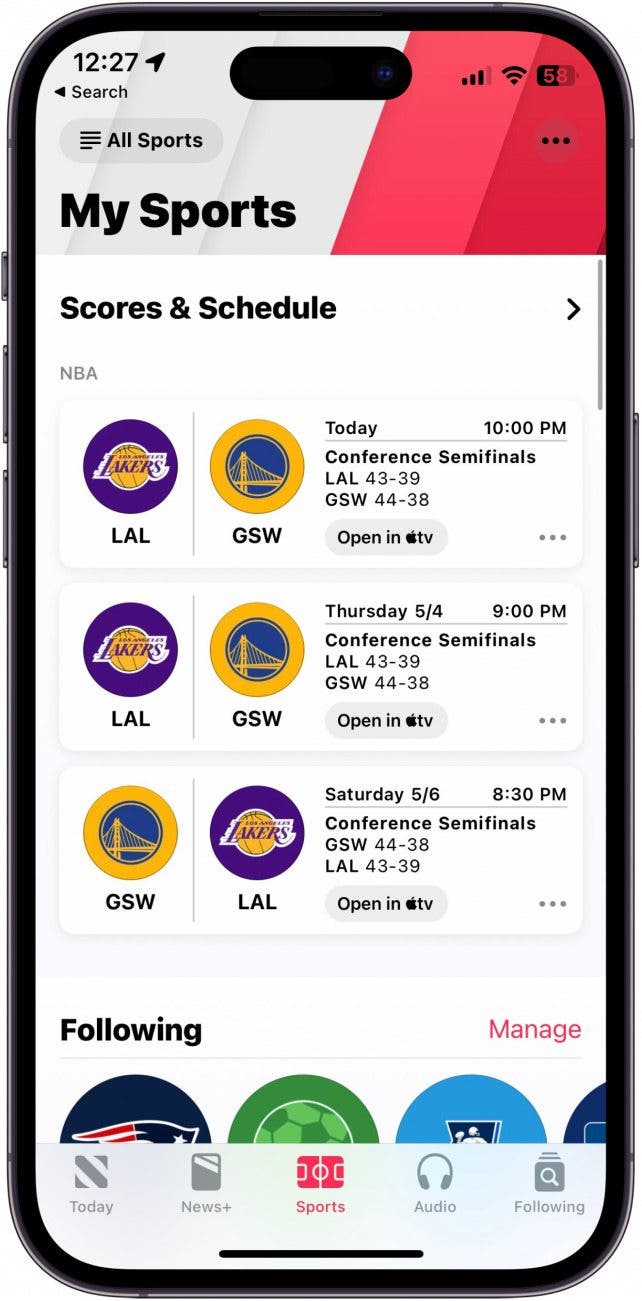Image resolution: width=642 pixels, height=1301 pixels.
Task: Go to the Audio tab
Action: (435, 1184)
